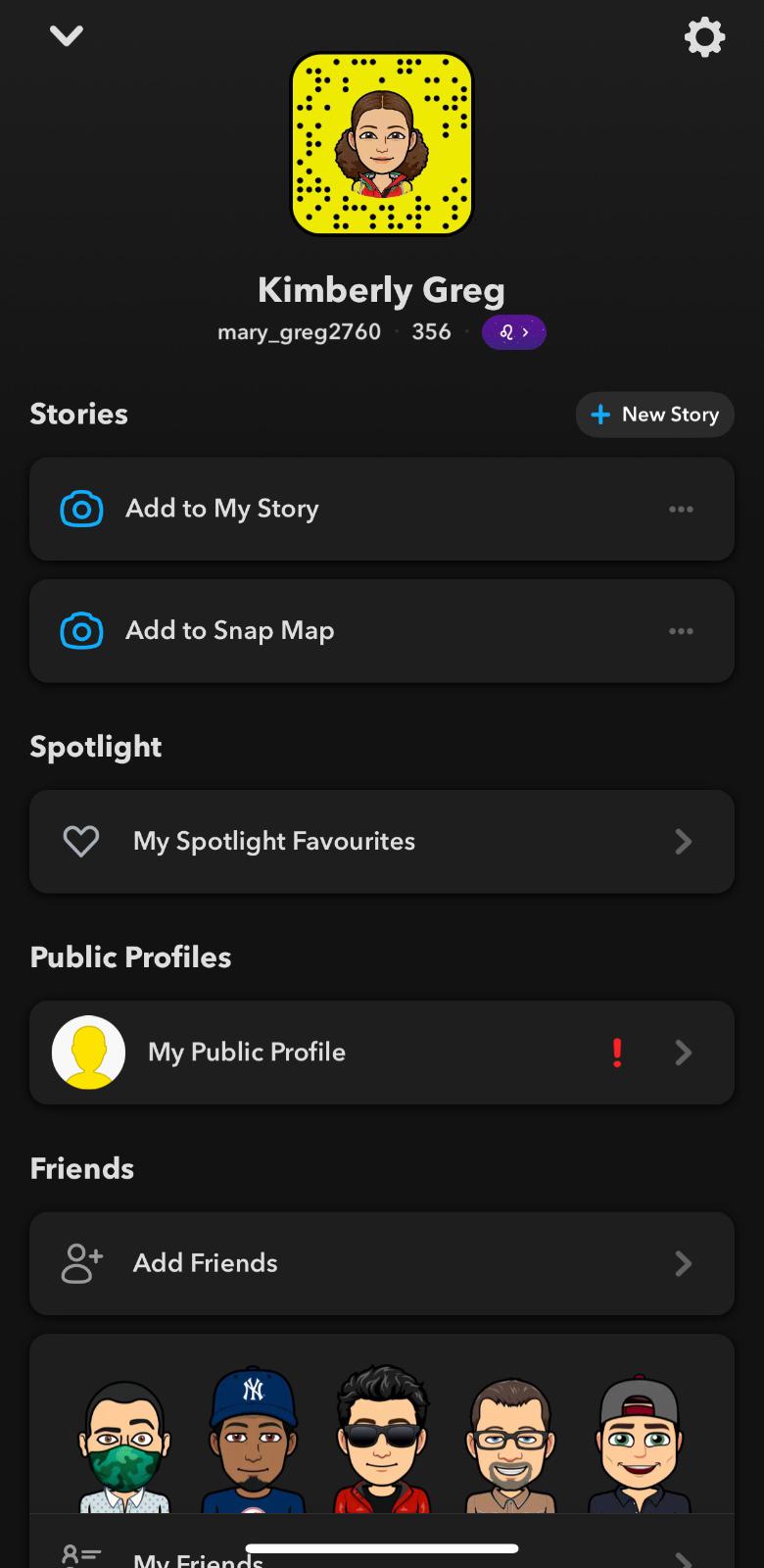Open options for Add to My Story
The image size is (764, 1568).
click(681, 510)
